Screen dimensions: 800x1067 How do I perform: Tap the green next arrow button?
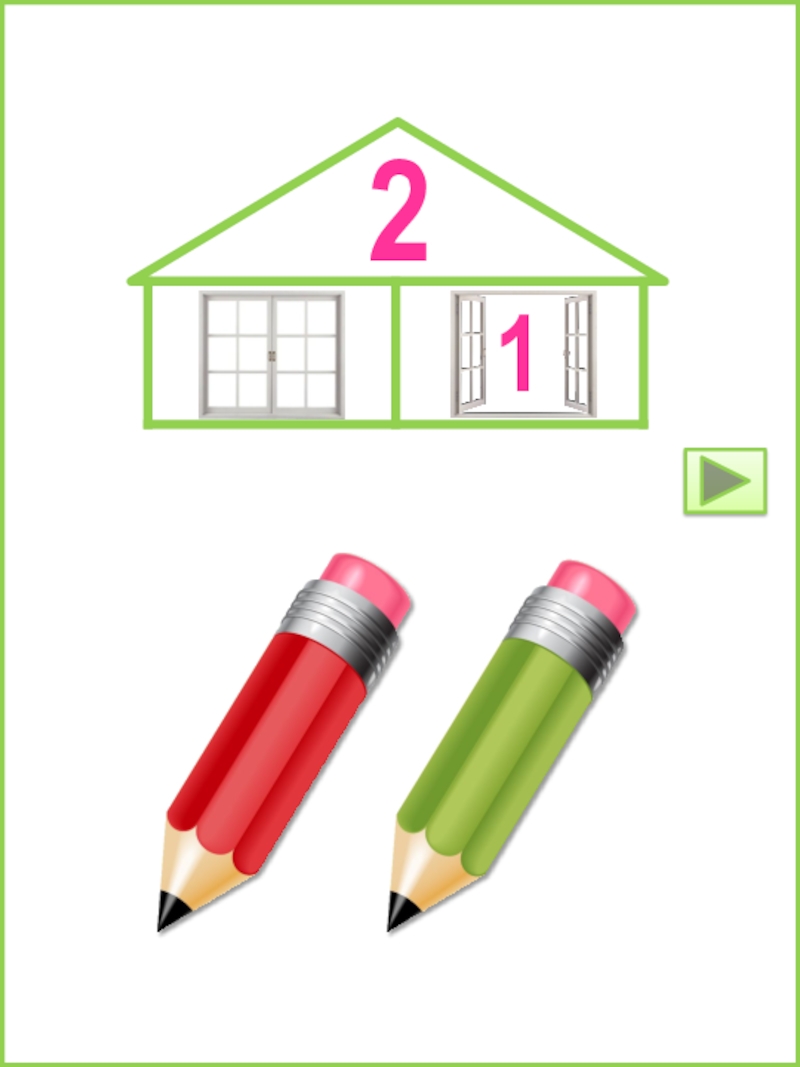click(x=725, y=482)
